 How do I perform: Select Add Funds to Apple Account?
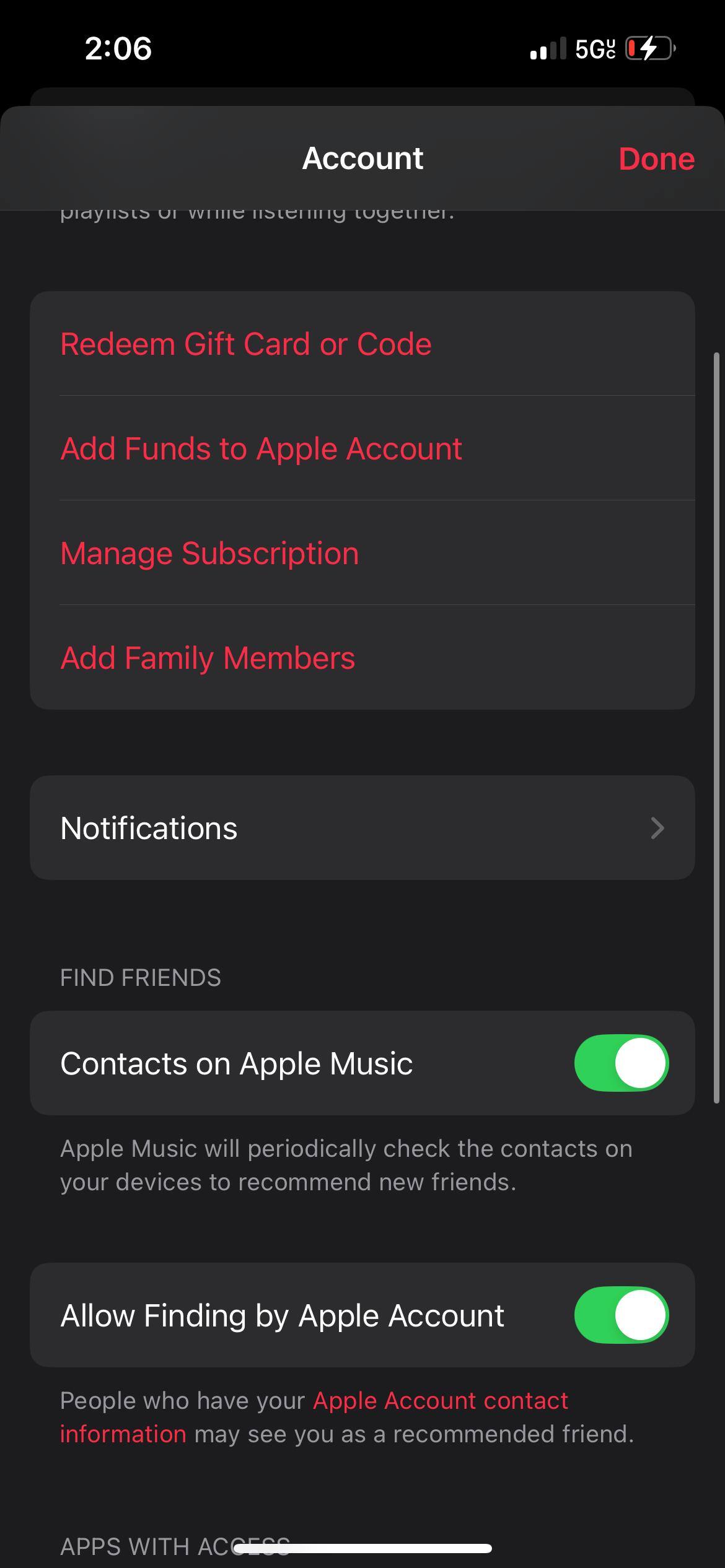[x=261, y=449]
